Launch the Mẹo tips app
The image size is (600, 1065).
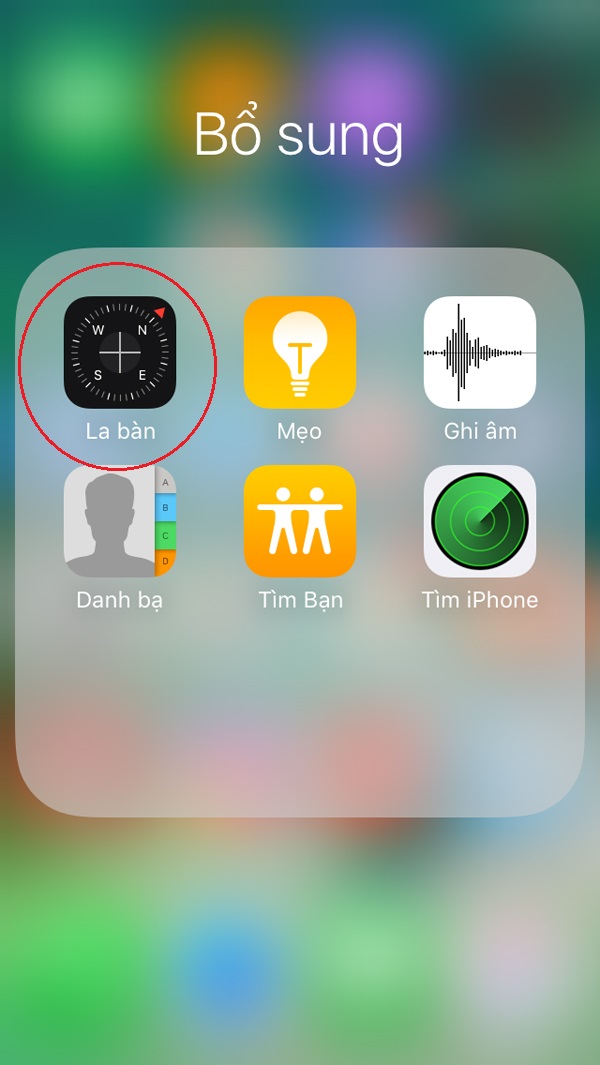pyautogui.click(x=300, y=352)
